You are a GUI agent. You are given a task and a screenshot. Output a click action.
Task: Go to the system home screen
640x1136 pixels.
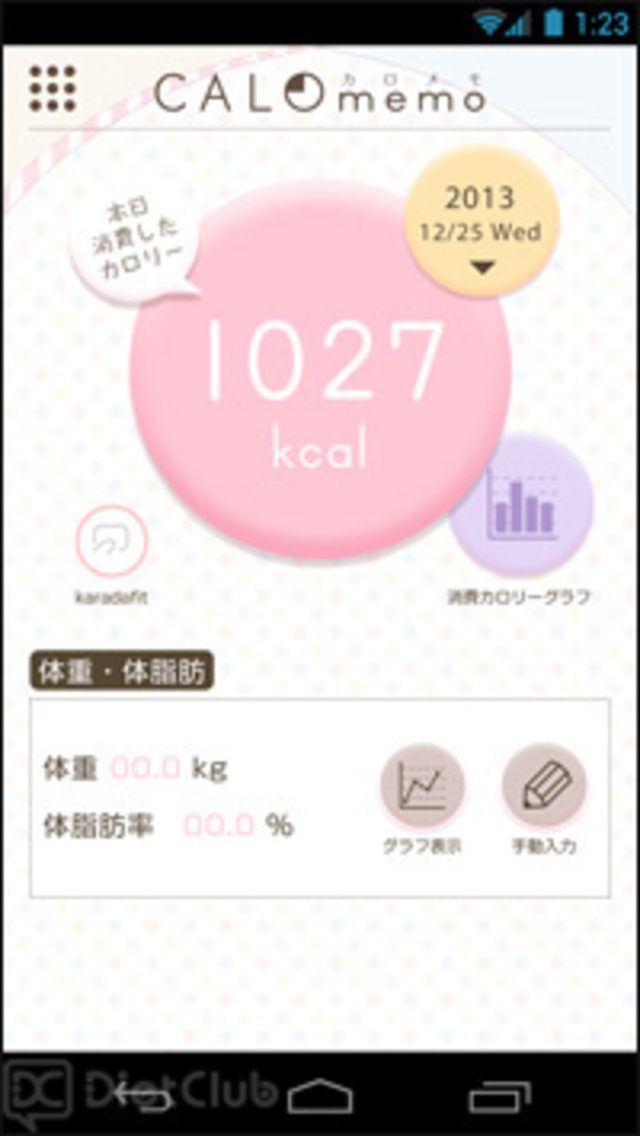(x=320, y=1095)
